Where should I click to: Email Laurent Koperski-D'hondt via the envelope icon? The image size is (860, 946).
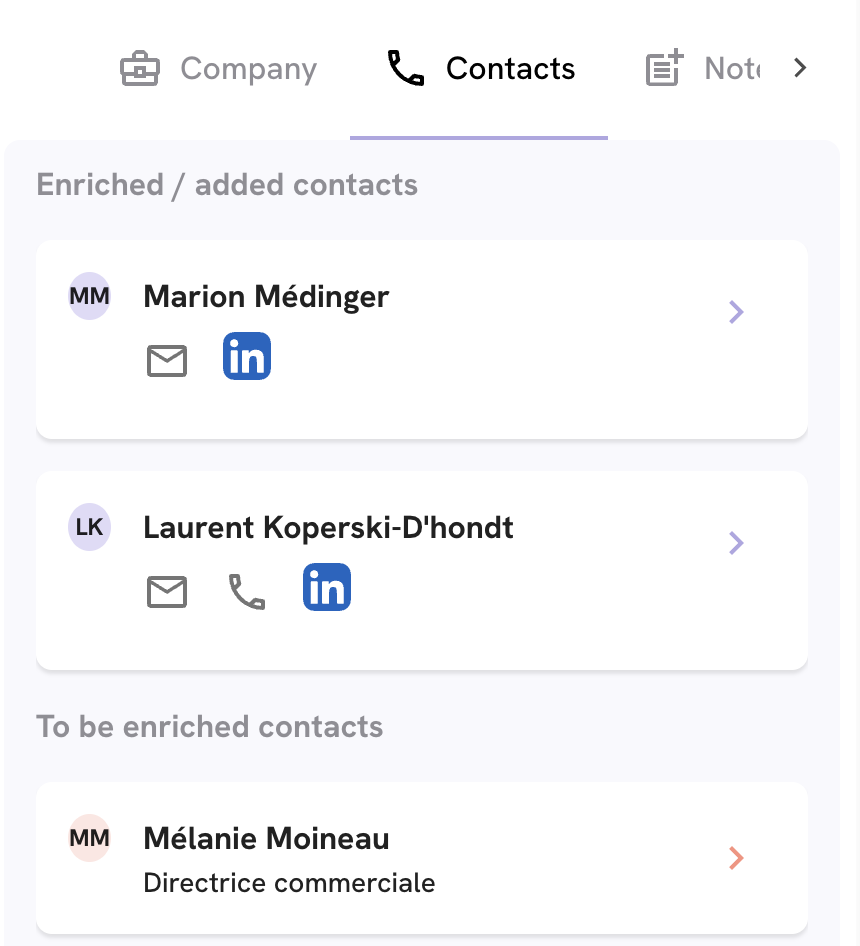(167, 593)
